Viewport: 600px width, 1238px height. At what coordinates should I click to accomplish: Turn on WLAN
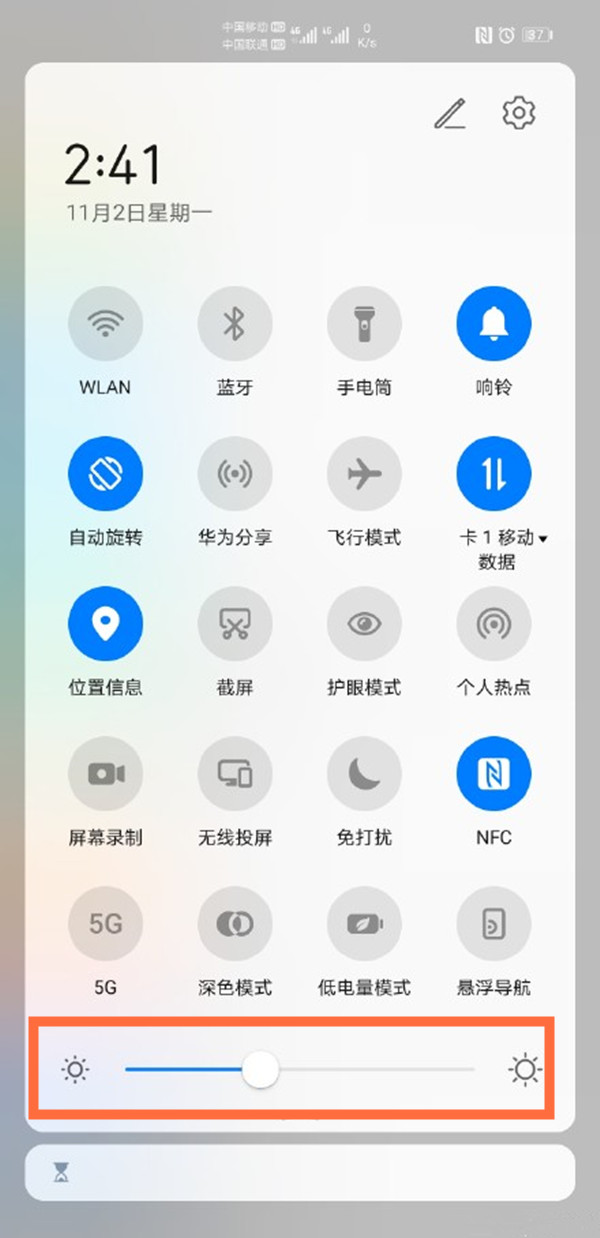pos(105,323)
